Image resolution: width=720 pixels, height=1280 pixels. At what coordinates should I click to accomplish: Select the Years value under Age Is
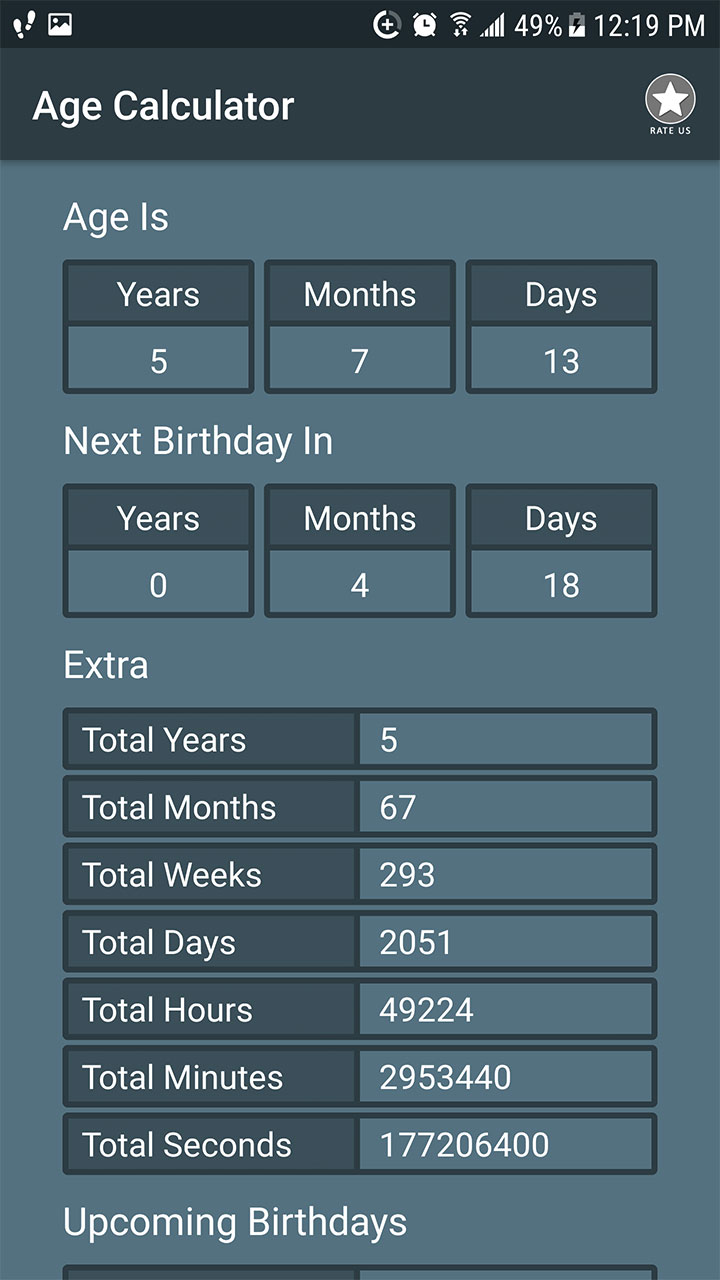tap(157, 359)
